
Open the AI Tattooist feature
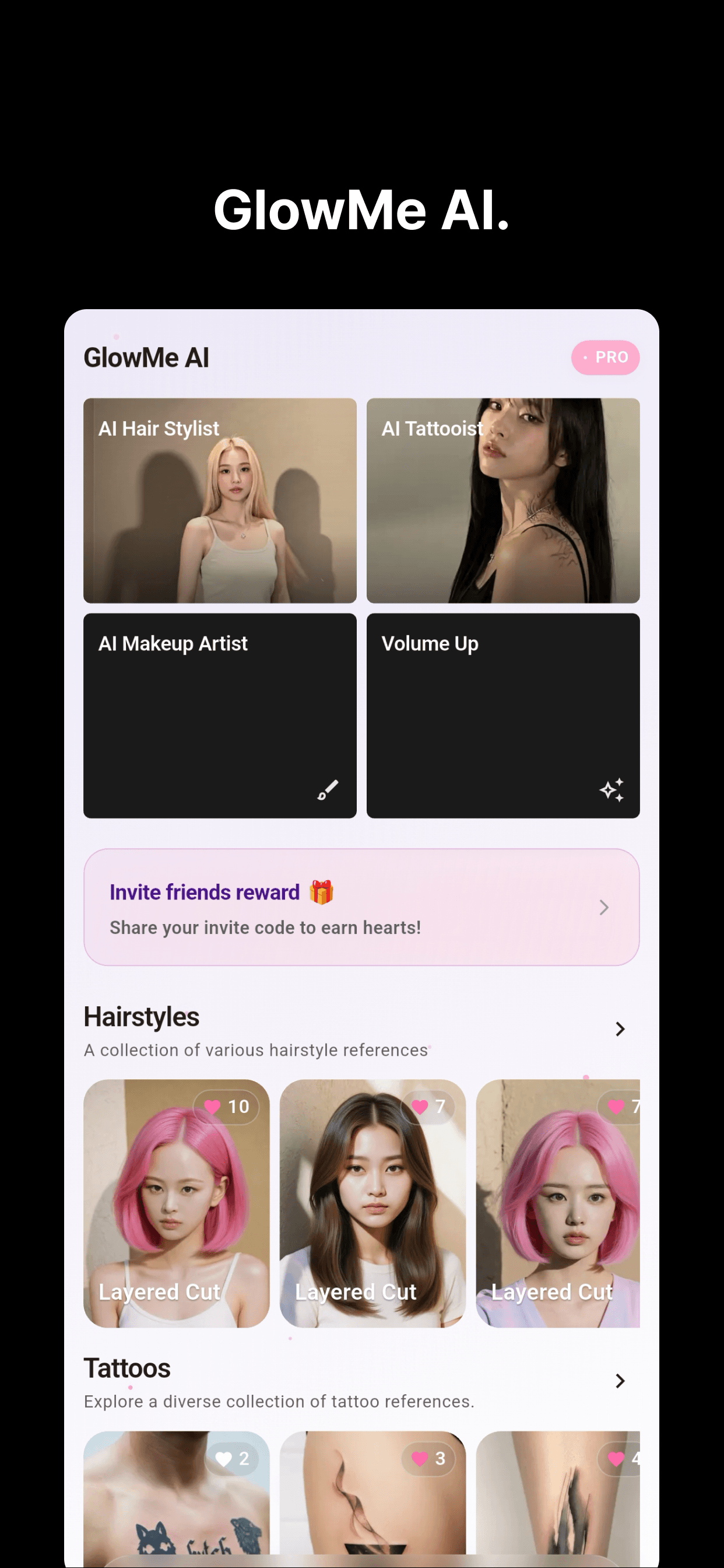click(502, 501)
